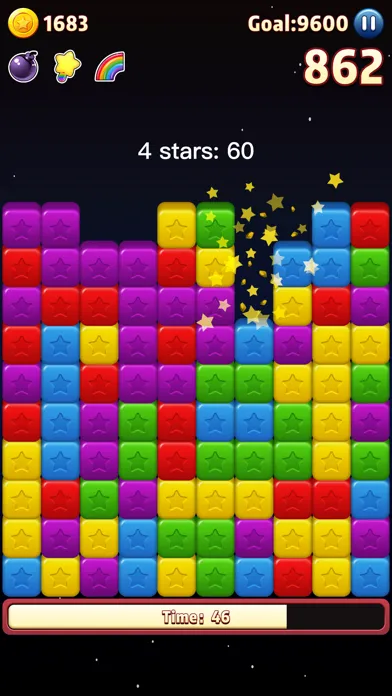
Task: Activate the rainbow star power-up
Action: tap(67, 67)
